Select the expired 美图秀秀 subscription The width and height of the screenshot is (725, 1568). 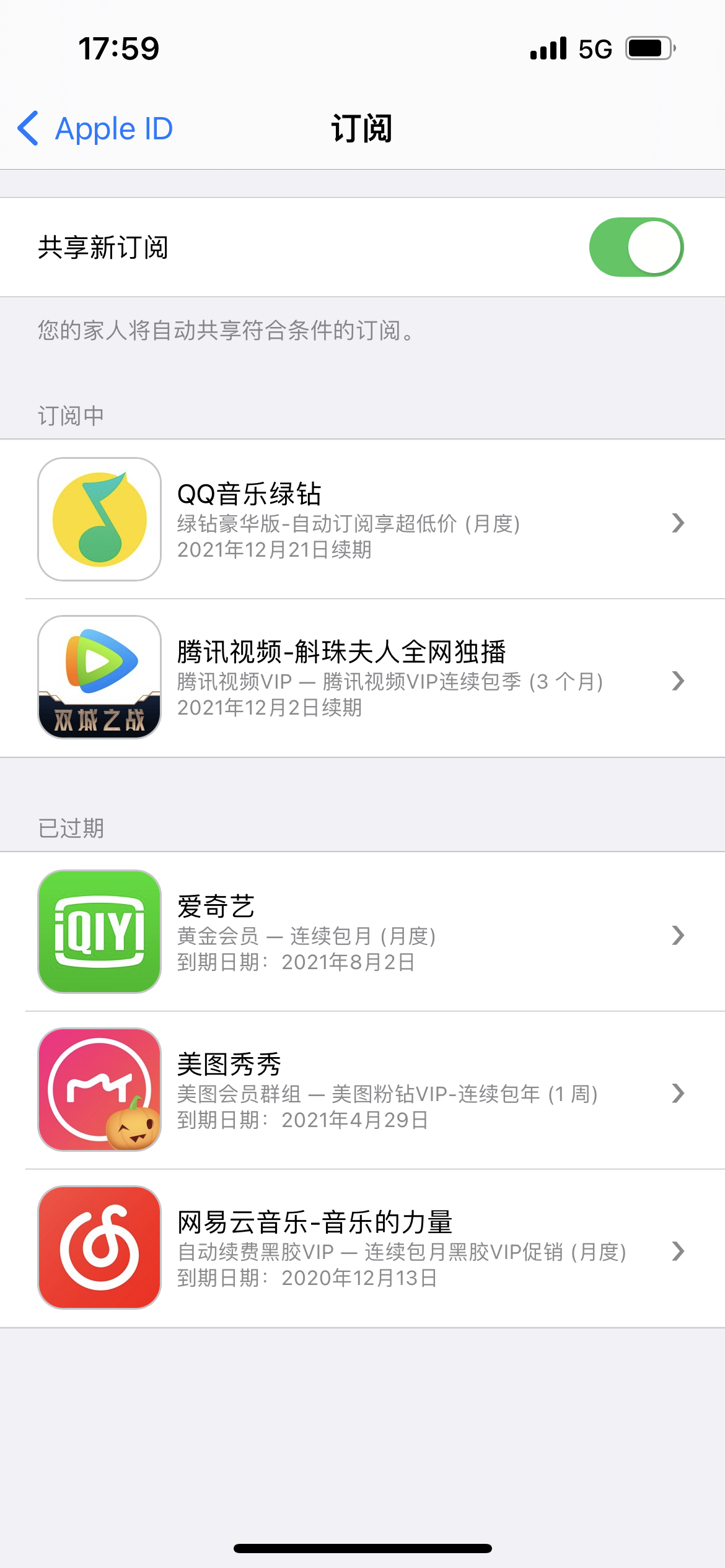[x=362, y=1091]
